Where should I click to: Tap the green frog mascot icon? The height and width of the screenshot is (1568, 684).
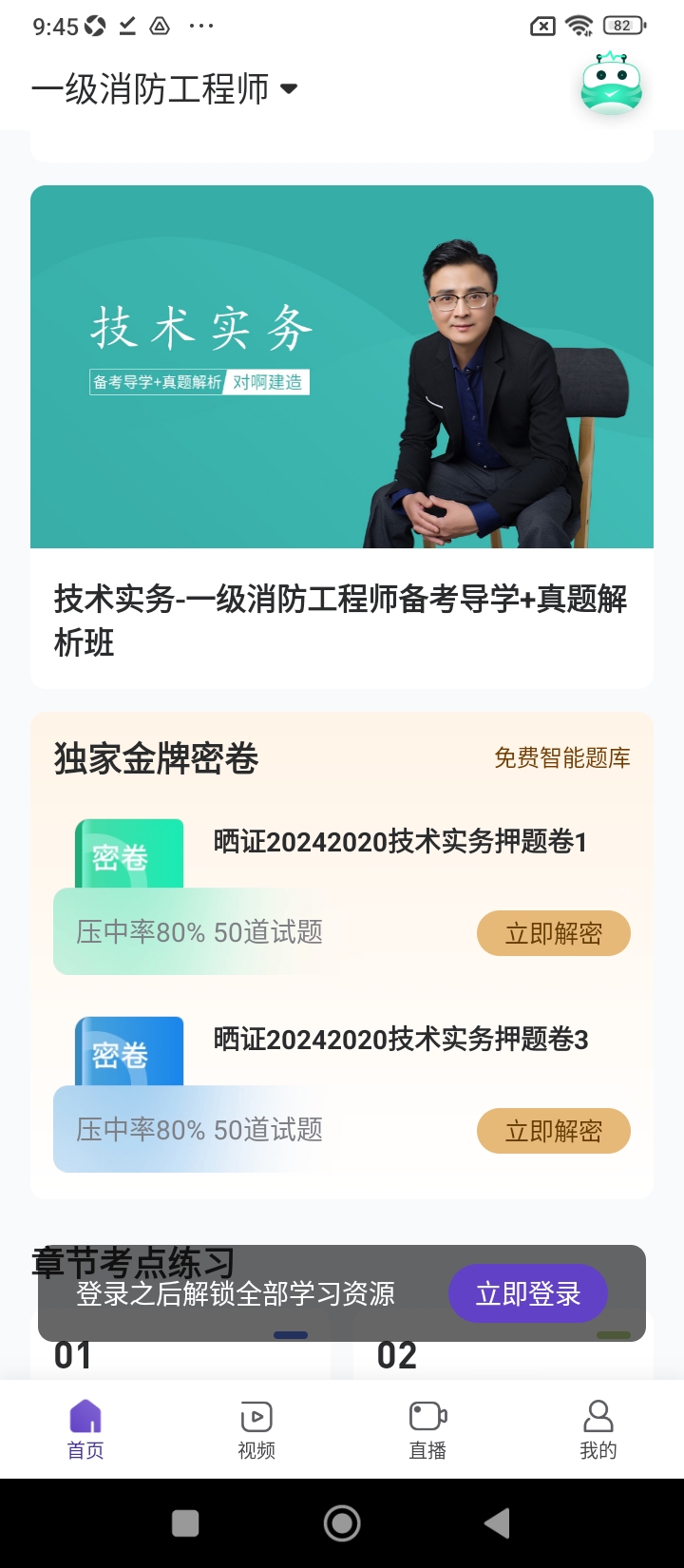(x=612, y=85)
